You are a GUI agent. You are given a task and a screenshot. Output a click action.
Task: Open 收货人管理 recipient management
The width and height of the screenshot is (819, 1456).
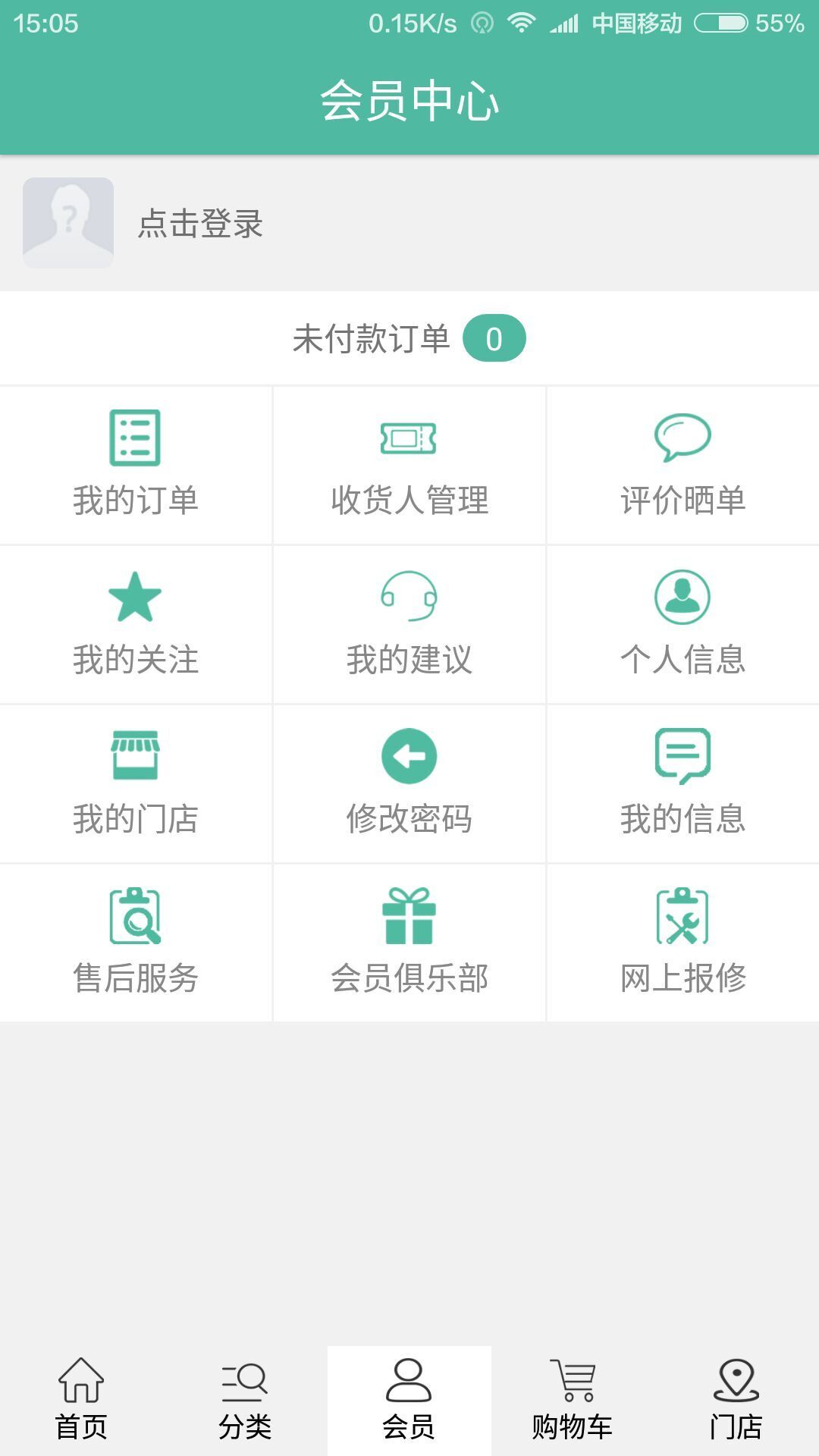[409, 465]
